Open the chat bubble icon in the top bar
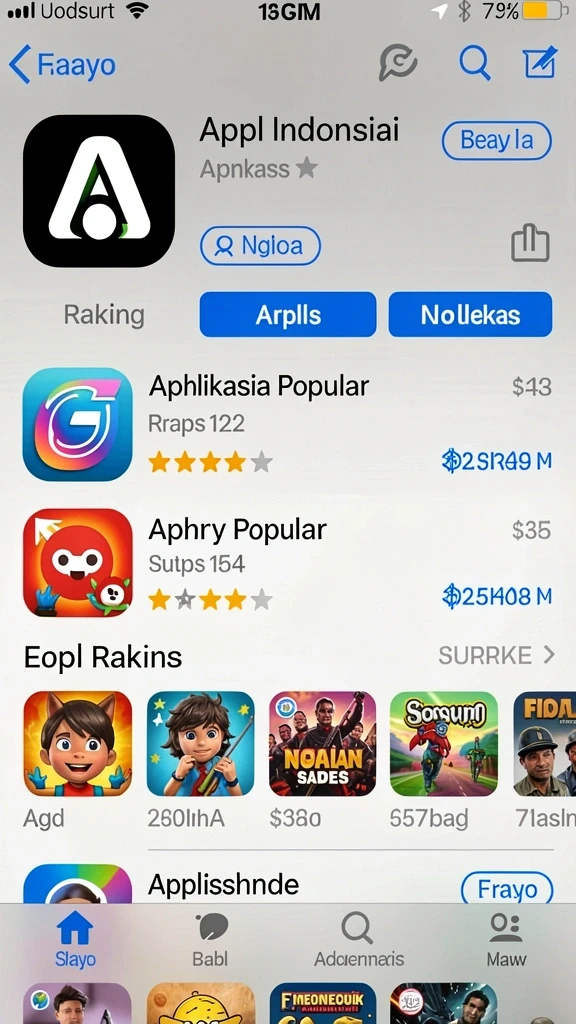This screenshot has height=1024, width=576. (398, 63)
